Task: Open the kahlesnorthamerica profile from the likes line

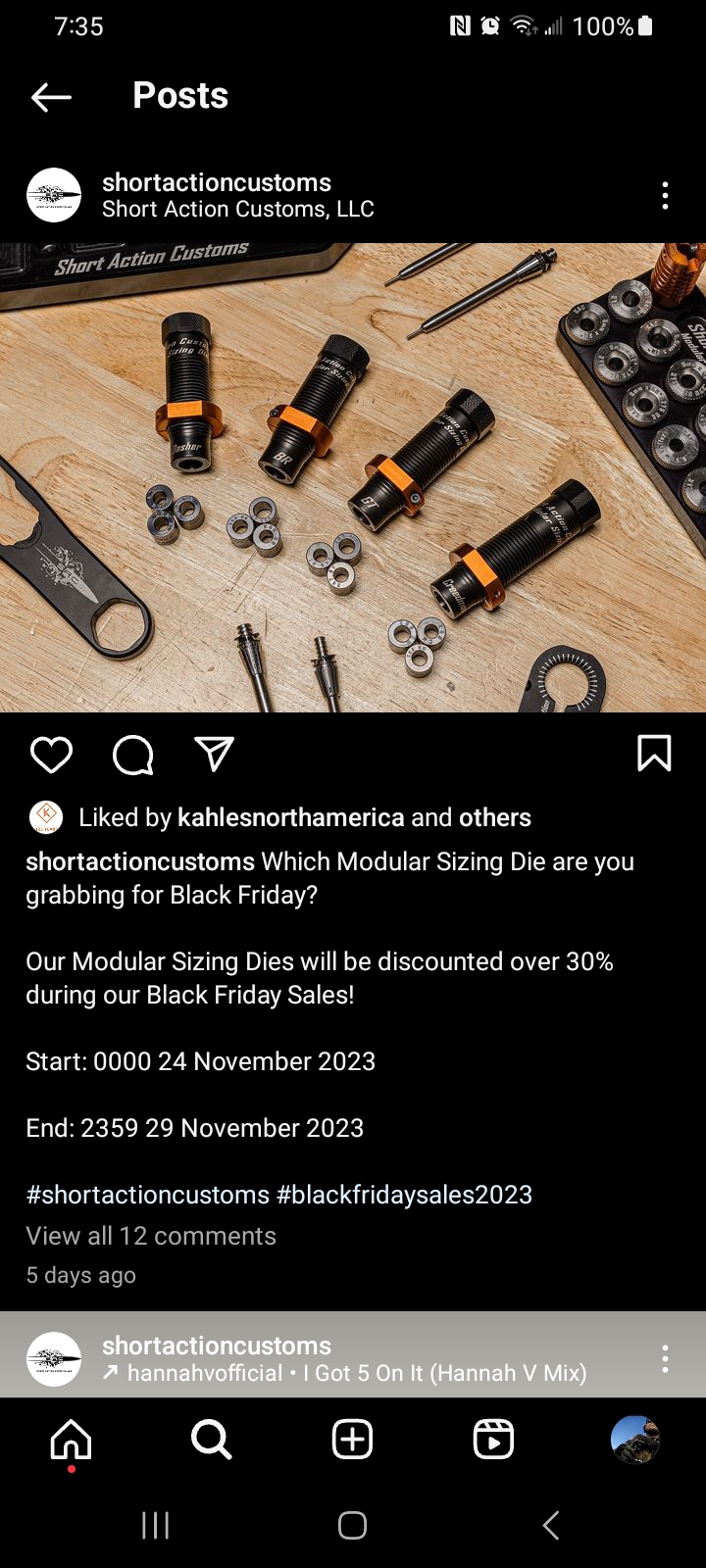Action: point(290,817)
